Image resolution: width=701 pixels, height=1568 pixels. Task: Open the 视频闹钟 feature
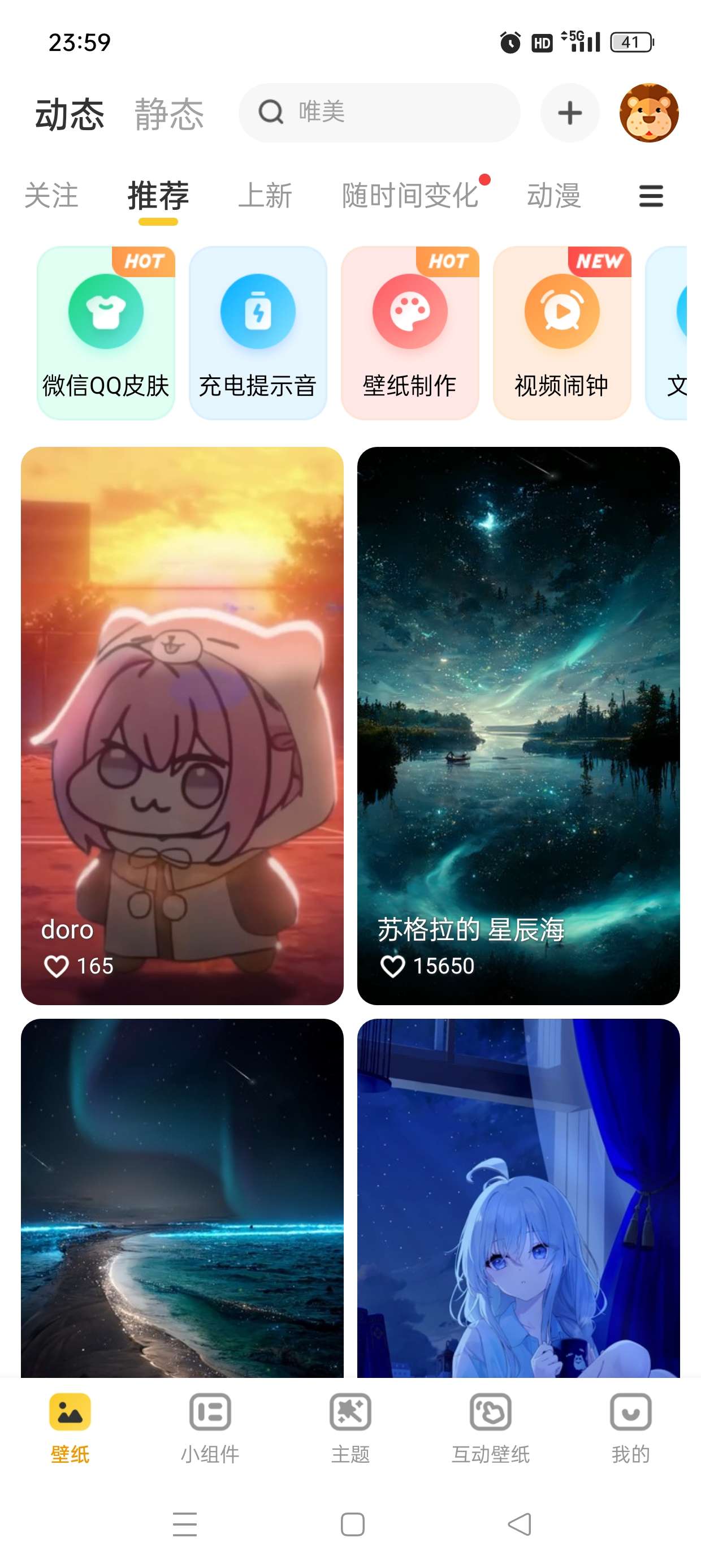coord(562,333)
